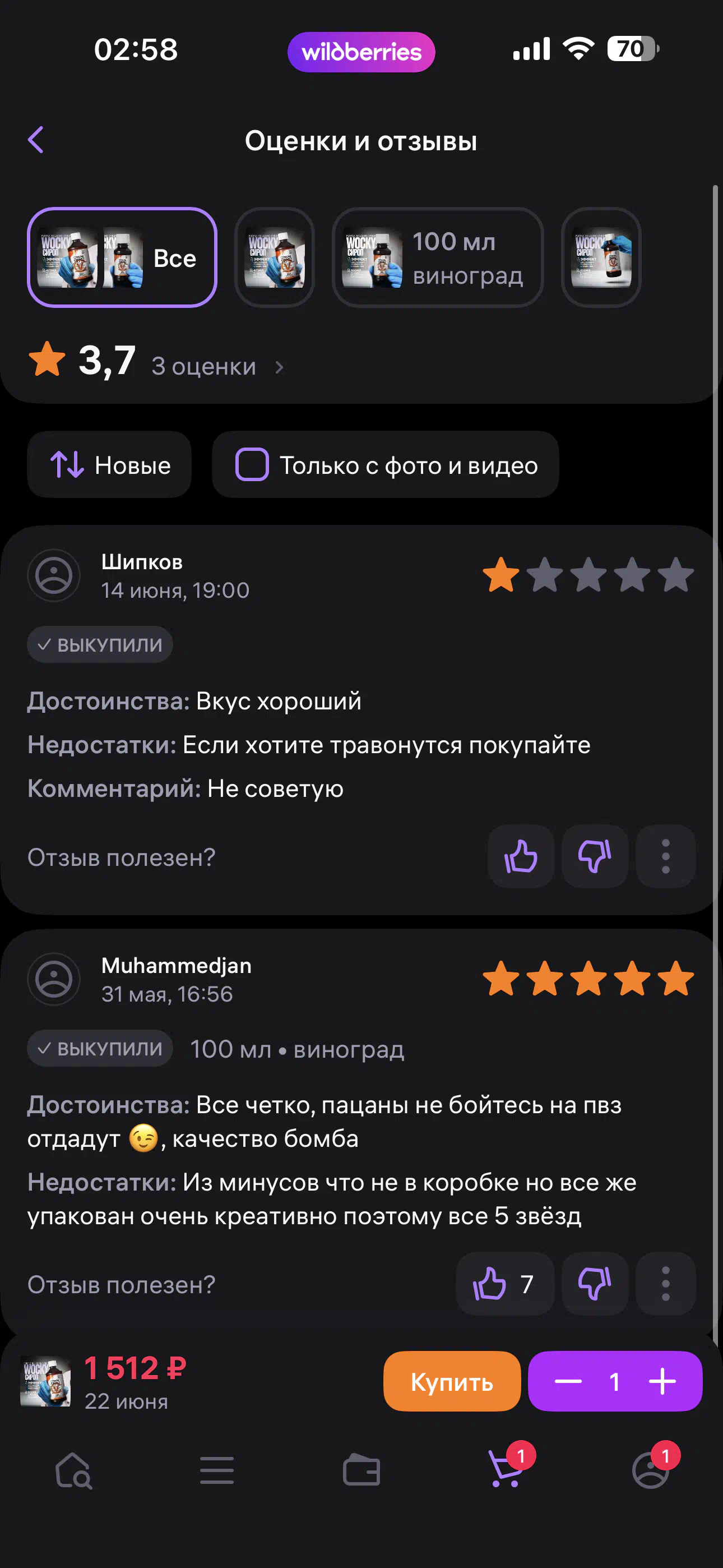This screenshot has height=1568, width=723.
Task: Open the options menu for Шипков's review
Action: [666, 856]
